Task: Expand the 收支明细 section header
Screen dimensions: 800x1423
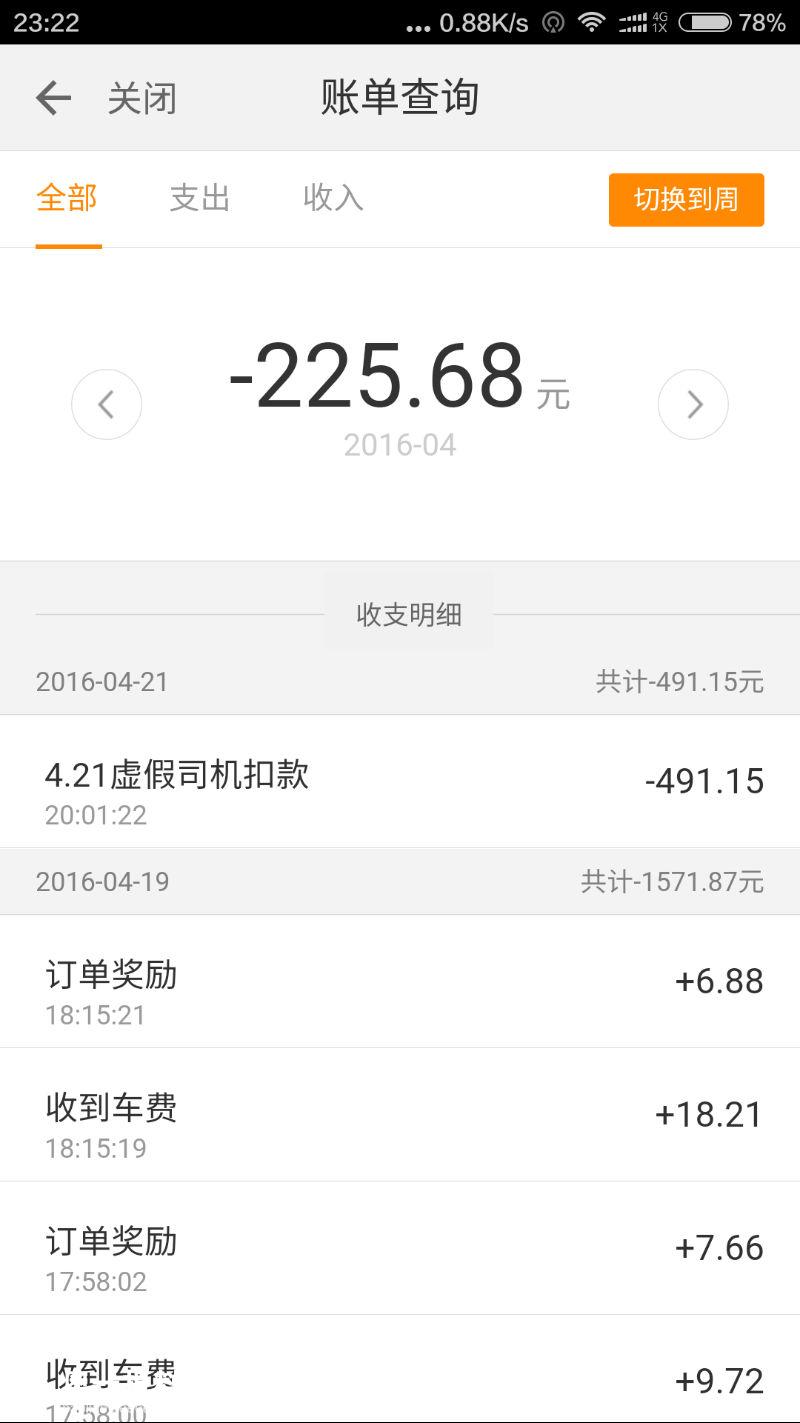Action: click(x=408, y=615)
